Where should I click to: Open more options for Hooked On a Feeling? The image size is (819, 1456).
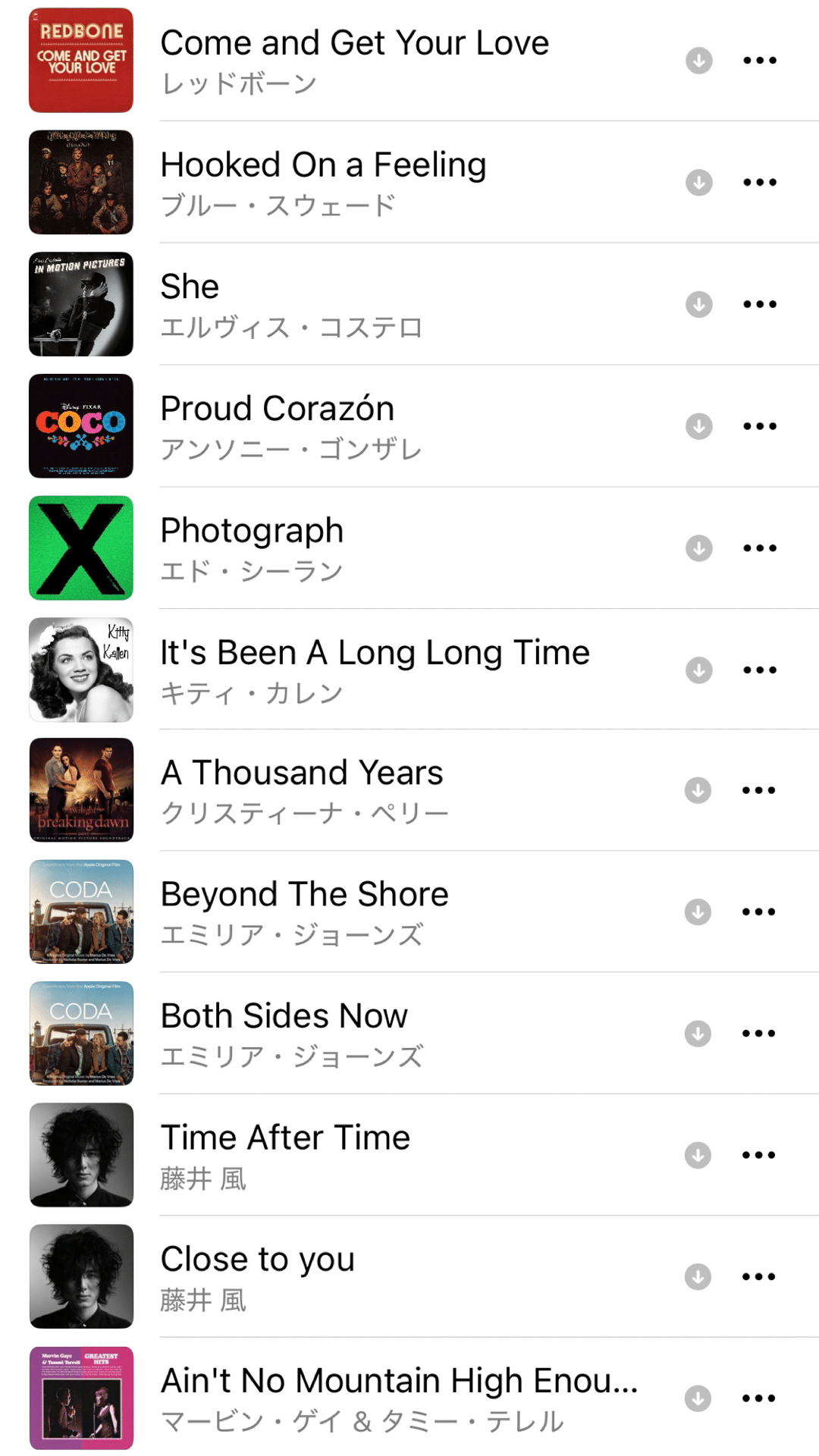pyautogui.click(x=759, y=182)
